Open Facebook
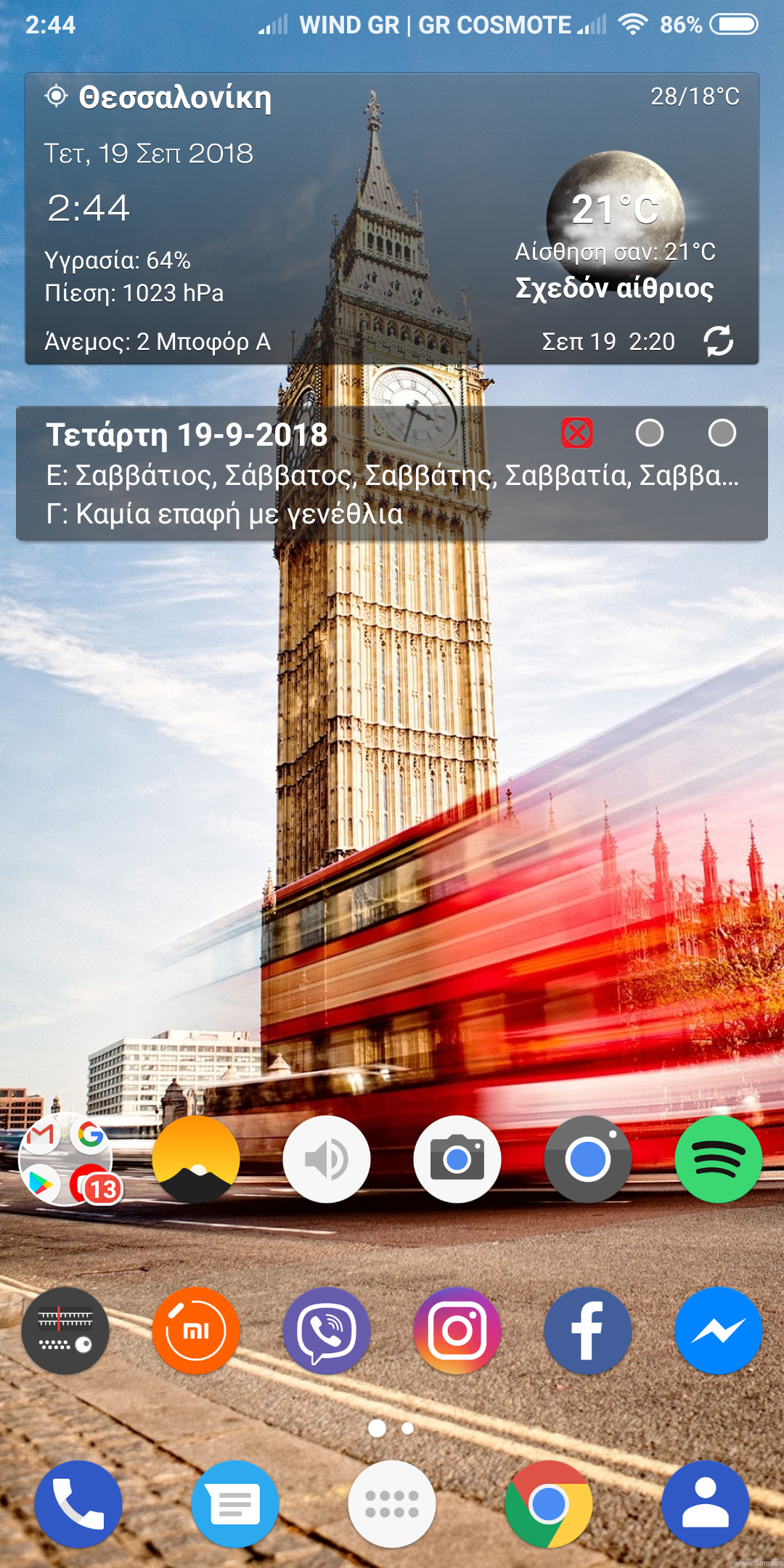The width and height of the screenshot is (784, 1568). pyautogui.click(x=588, y=1331)
